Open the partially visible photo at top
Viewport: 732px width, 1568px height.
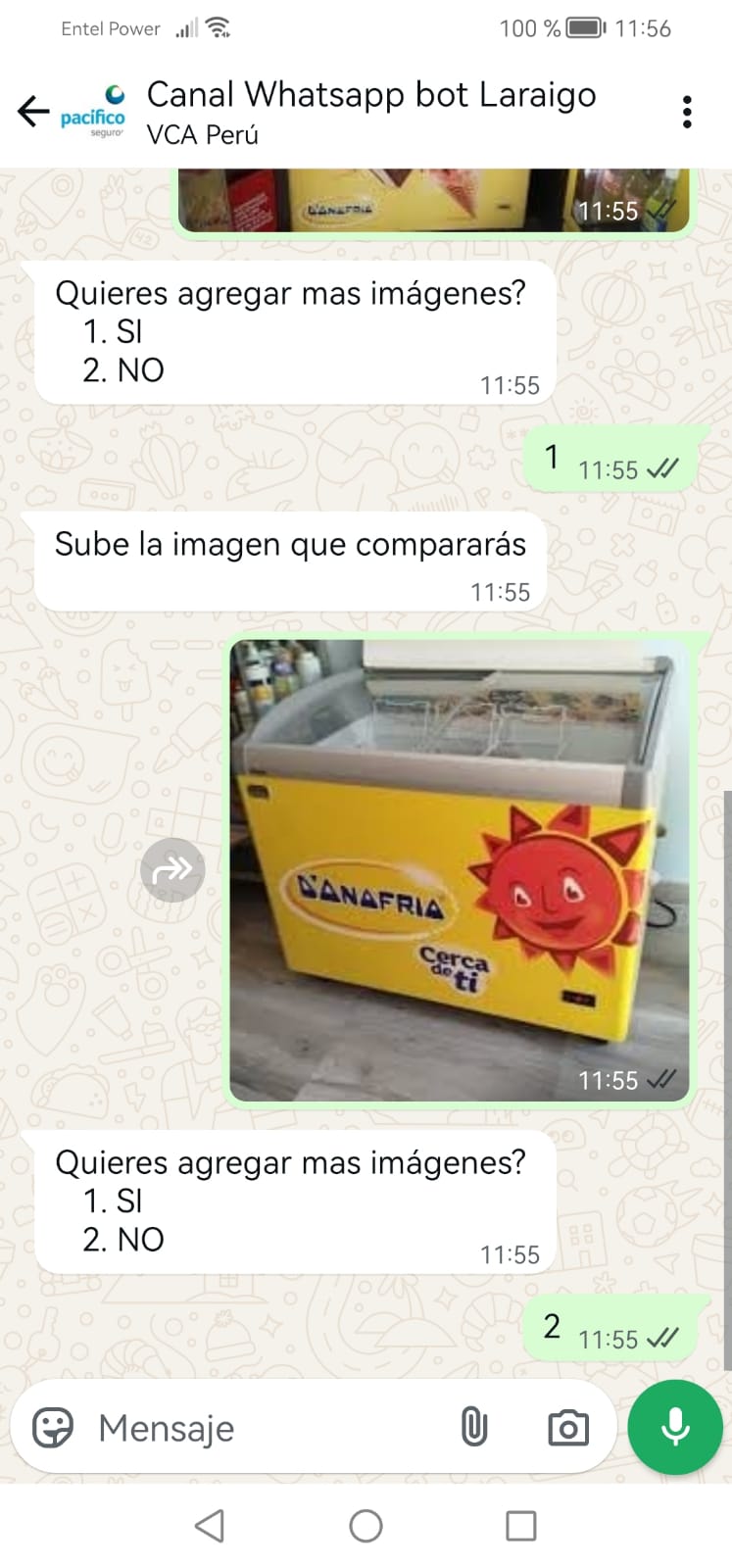click(x=431, y=201)
